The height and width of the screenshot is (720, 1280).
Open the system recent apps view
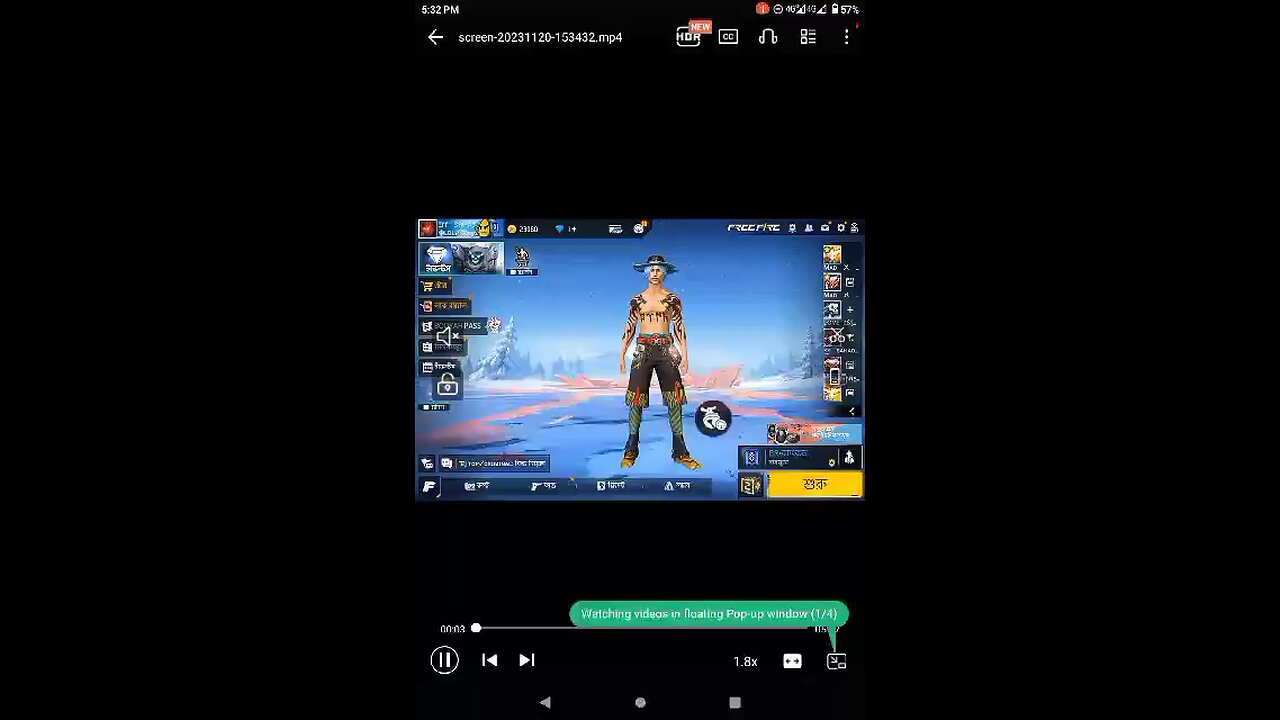pos(735,703)
